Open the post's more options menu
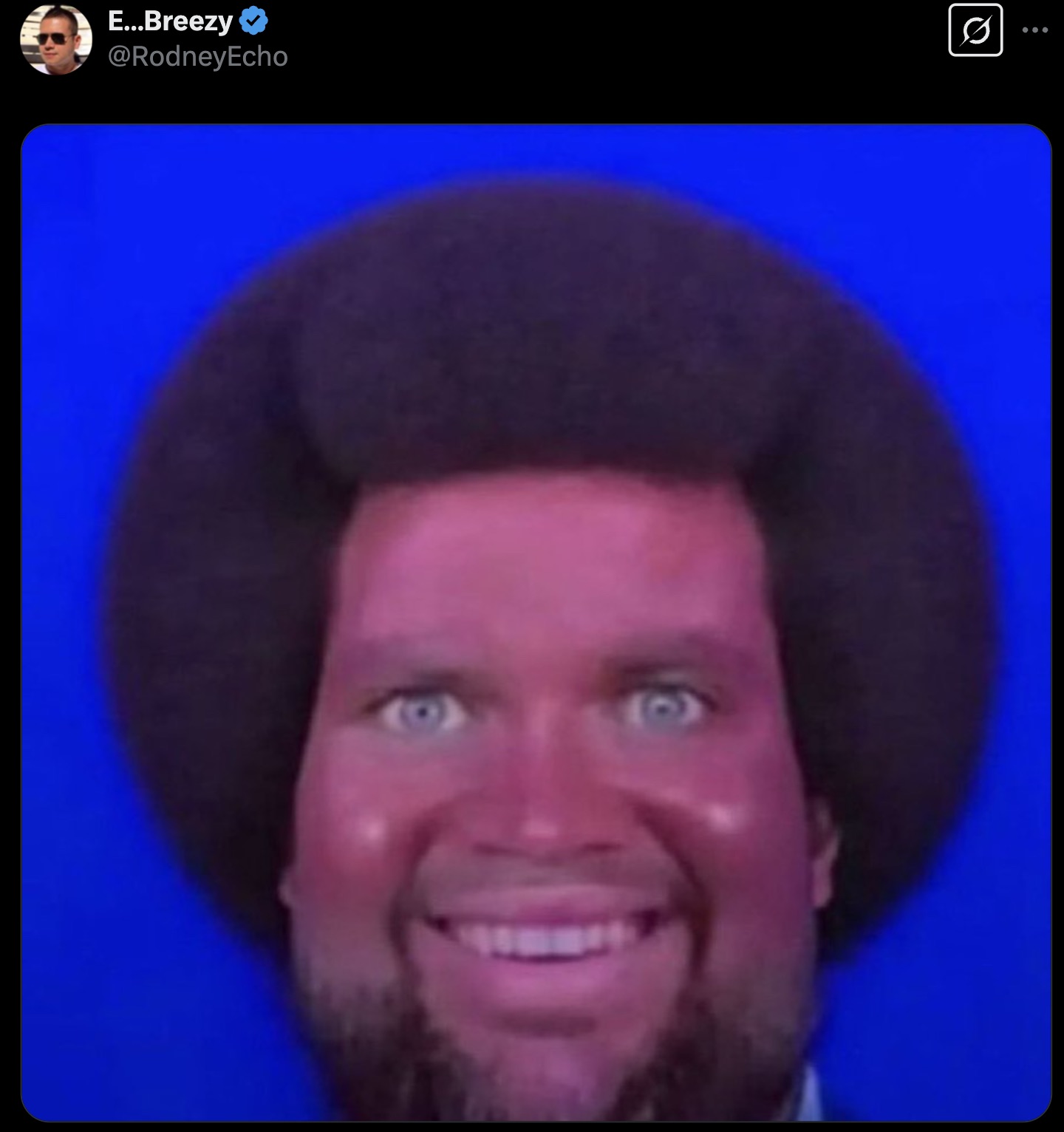The width and height of the screenshot is (1064, 1132). (x=1035, y=30)
